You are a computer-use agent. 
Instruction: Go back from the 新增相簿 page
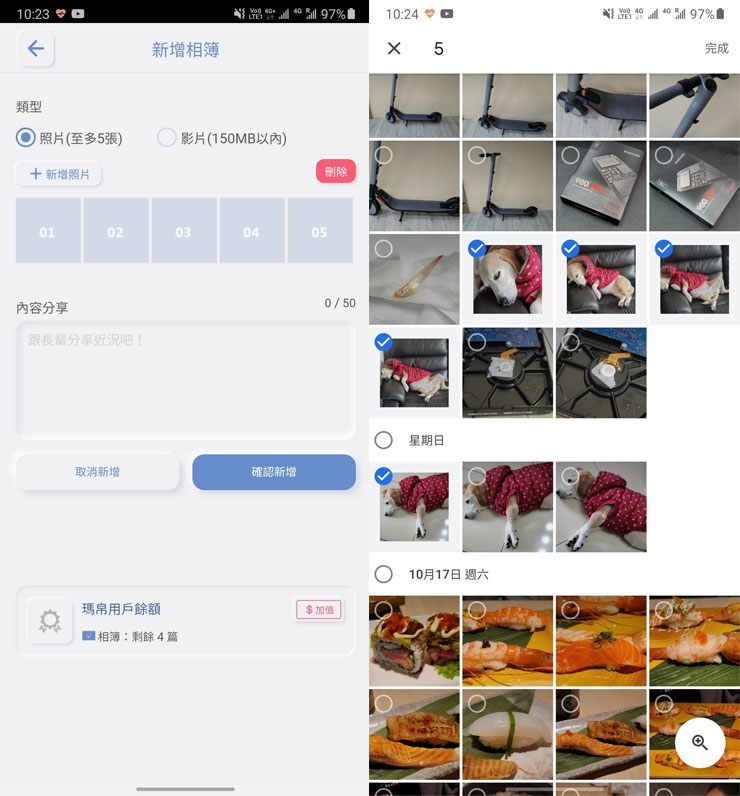click(x=36, y=48)
